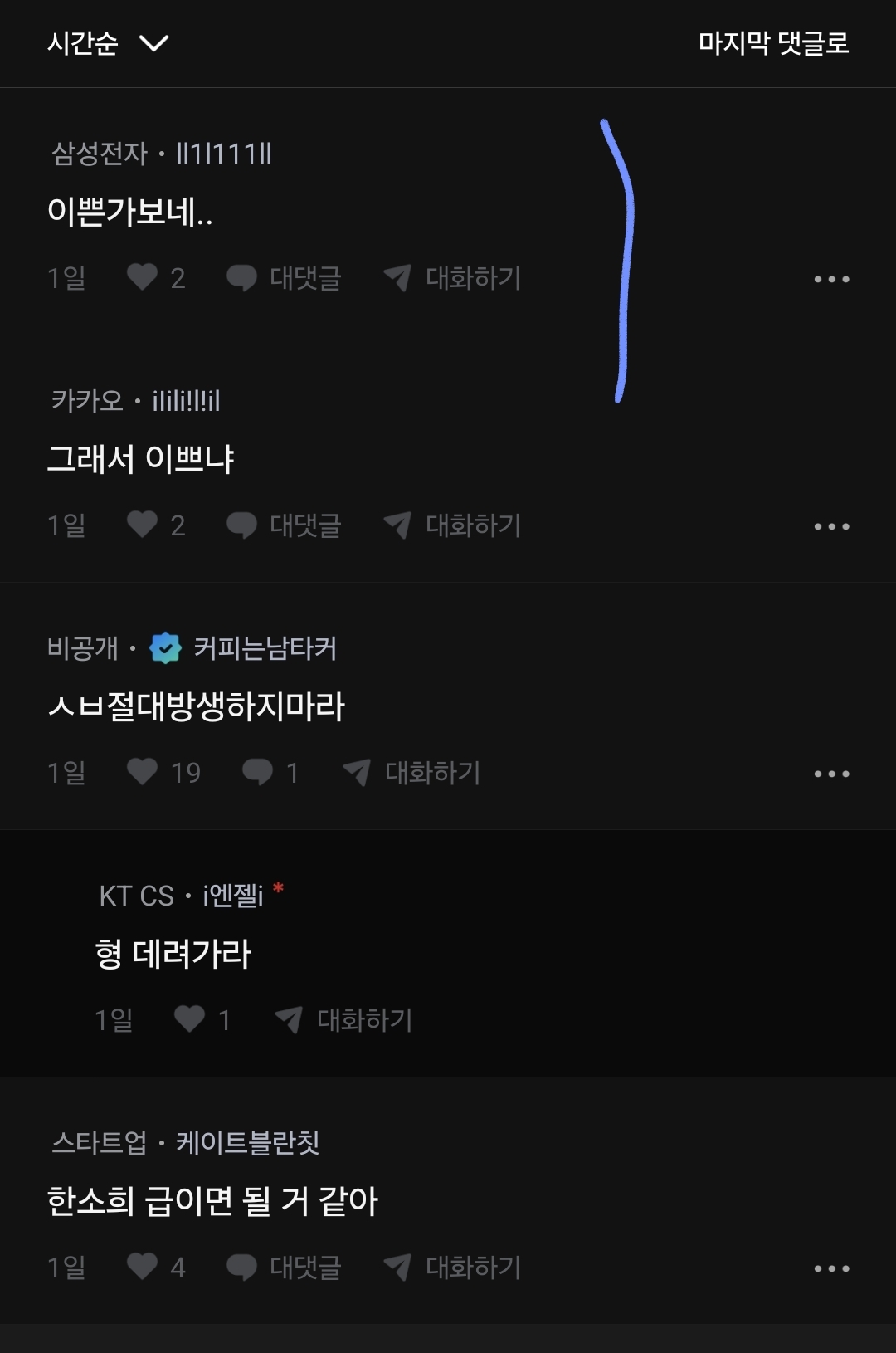Viewport: 896px width, 1353px height.
Task: Start 대화하기 with 케이트블란칫
Action: [x=453, y=1267]
